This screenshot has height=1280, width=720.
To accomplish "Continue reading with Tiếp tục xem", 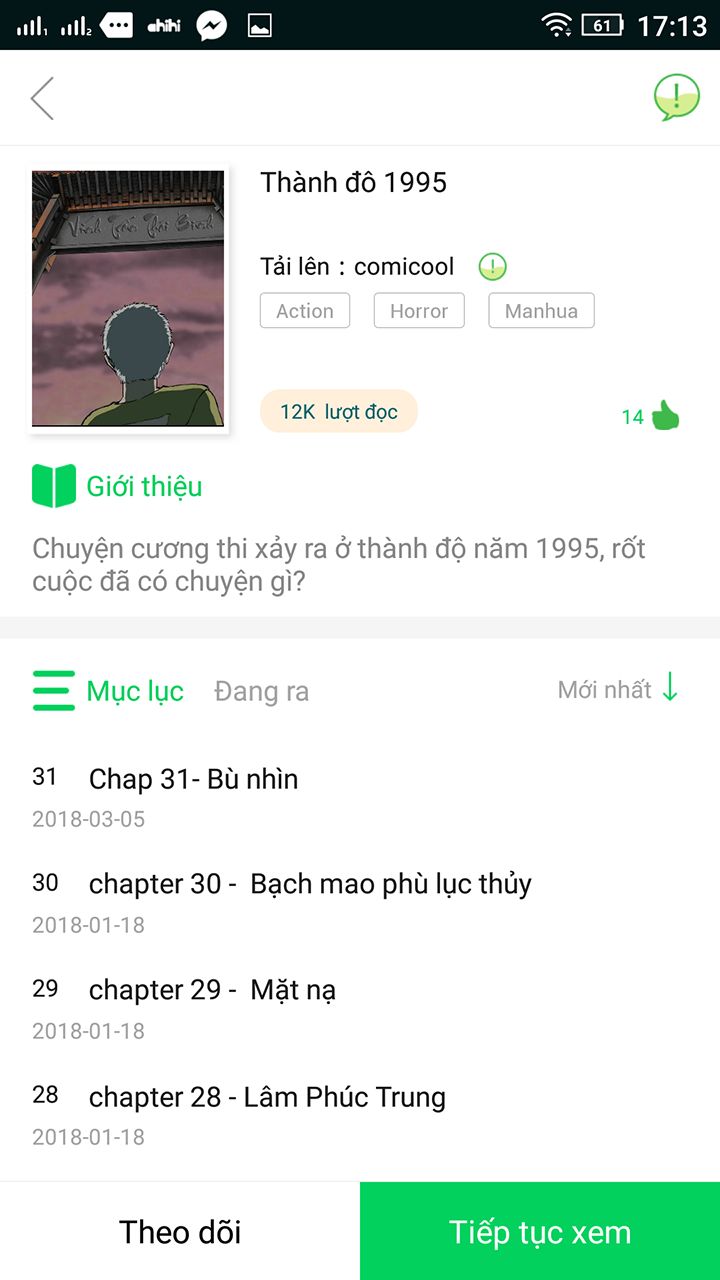I will (x=540, y=1231).
